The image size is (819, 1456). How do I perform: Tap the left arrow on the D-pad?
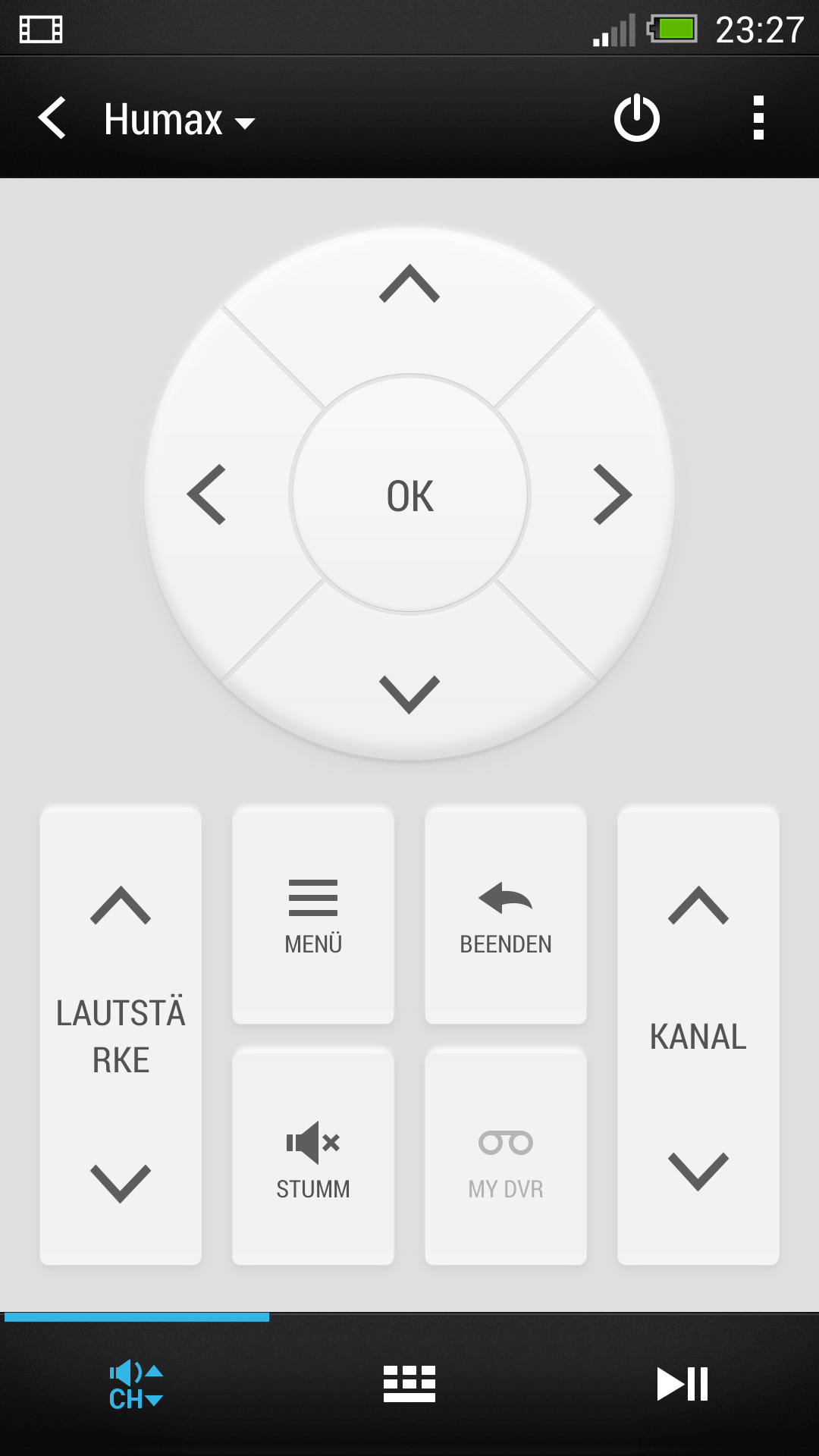pyautogui.click(x=206, y=494)
